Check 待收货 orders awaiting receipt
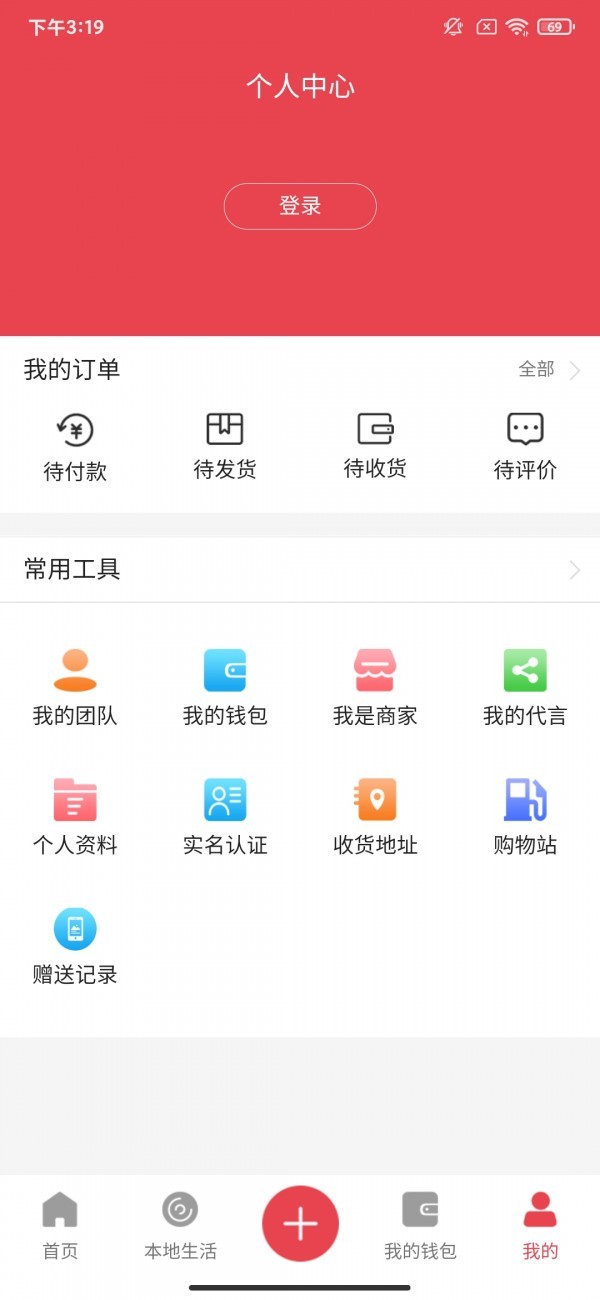600x1300 pixels. tap(375, 446)
